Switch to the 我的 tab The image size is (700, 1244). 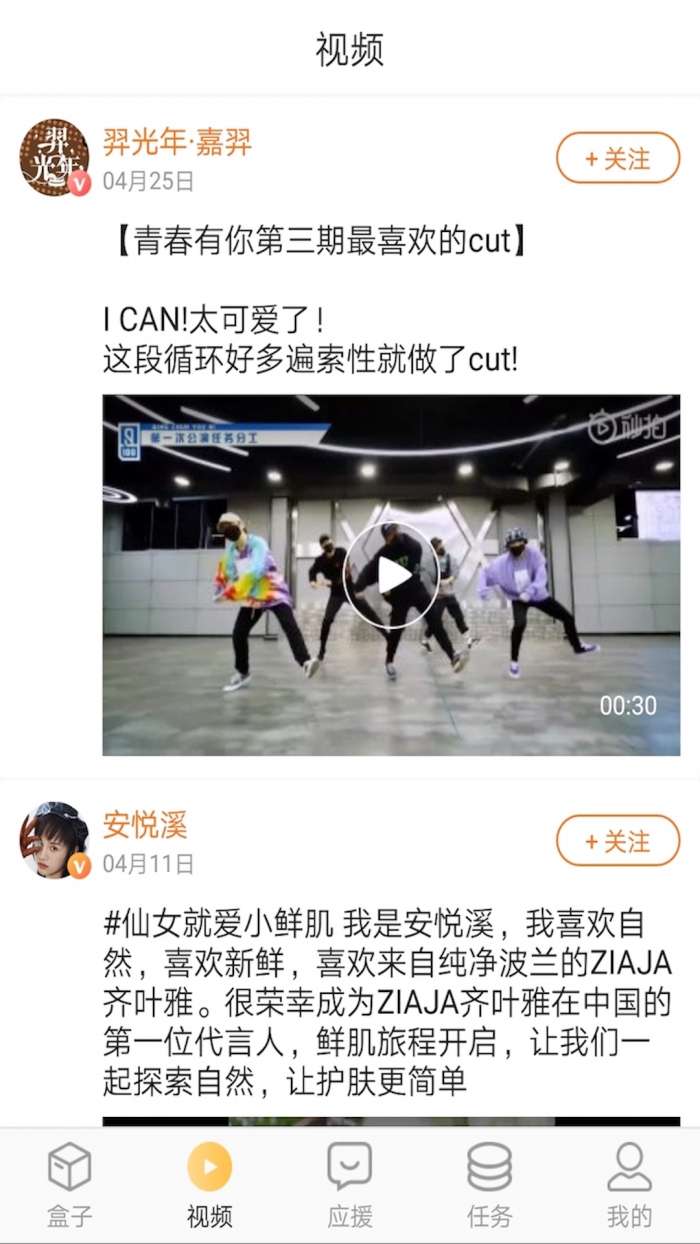click(x=630, y=1186)
